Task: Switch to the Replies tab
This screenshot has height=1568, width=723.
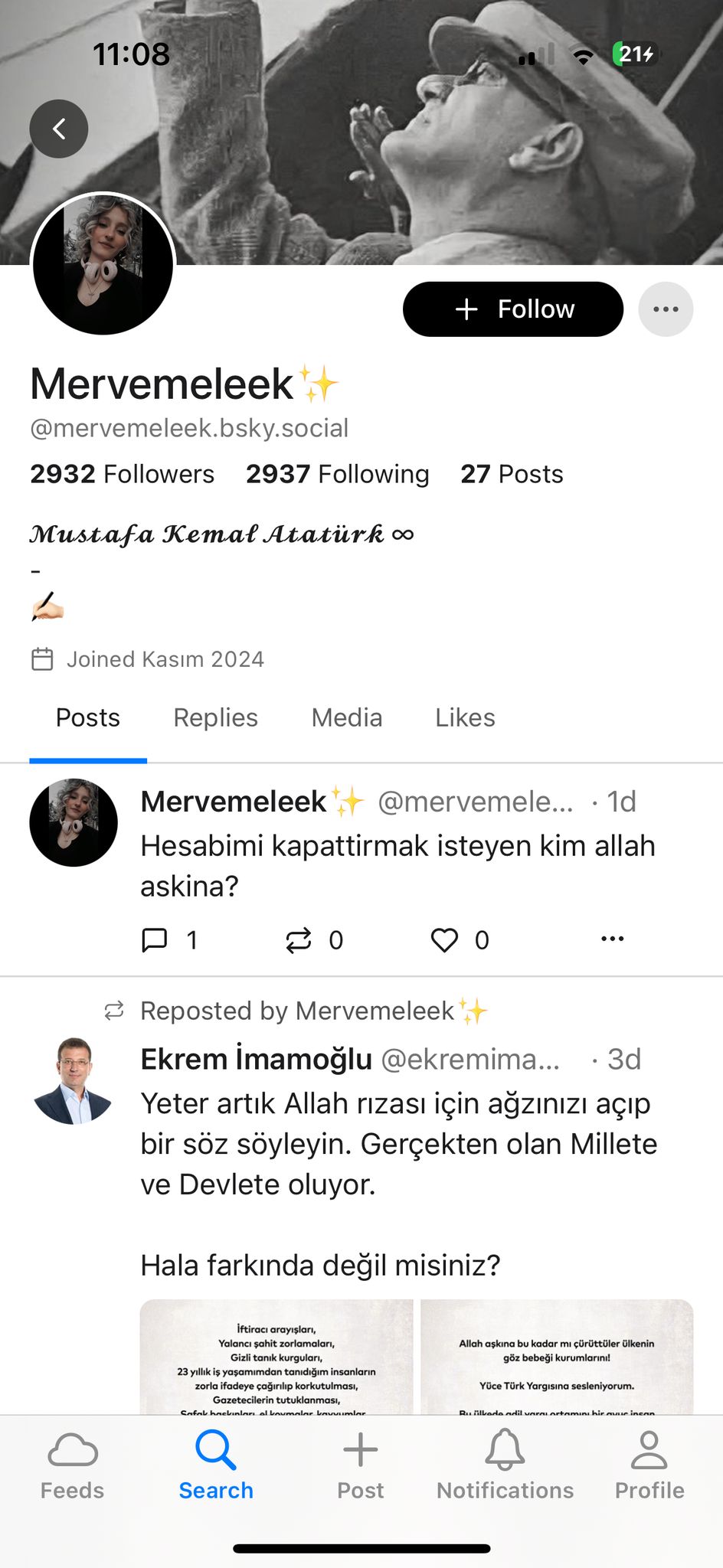Action: (215, 717)
